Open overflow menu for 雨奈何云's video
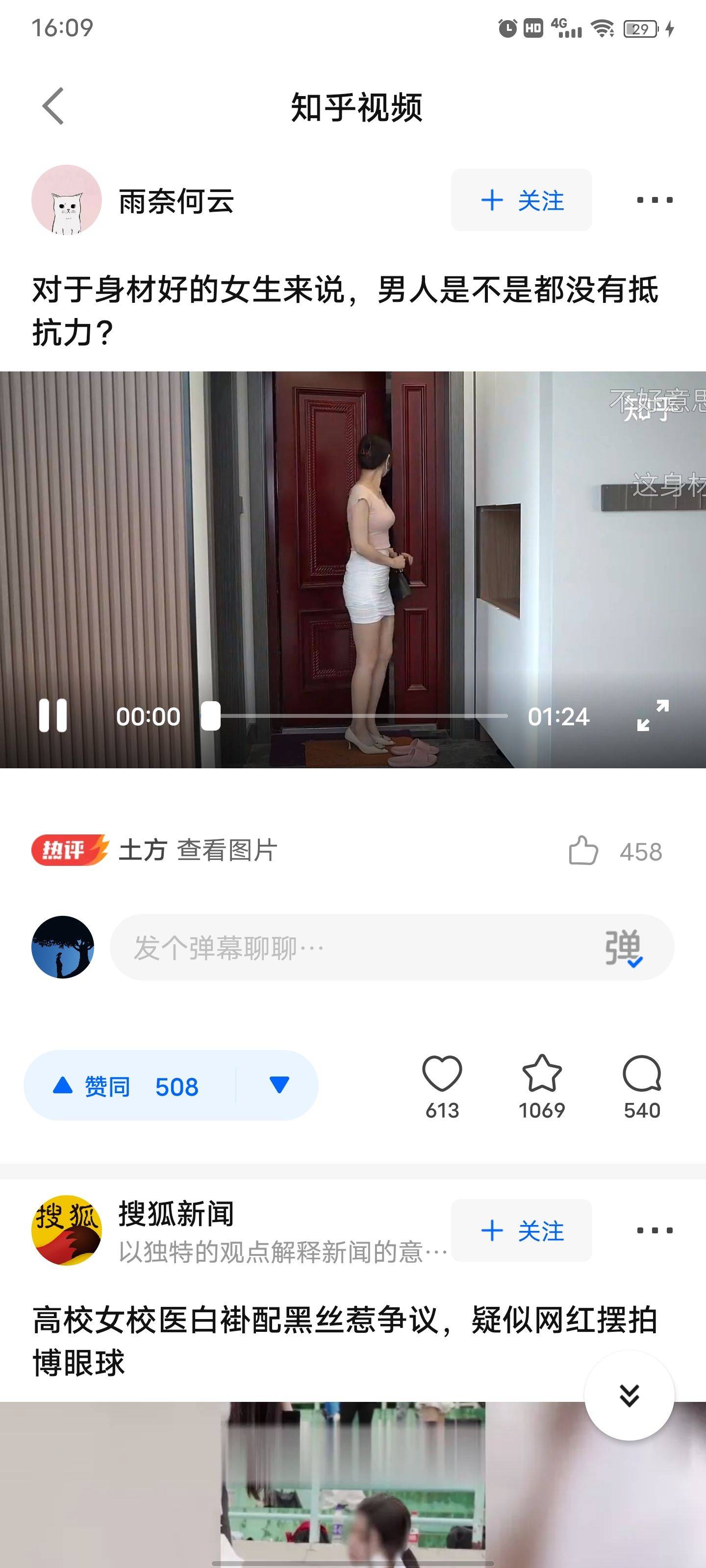Screen dimensions: 706x1568 point(654,200)
